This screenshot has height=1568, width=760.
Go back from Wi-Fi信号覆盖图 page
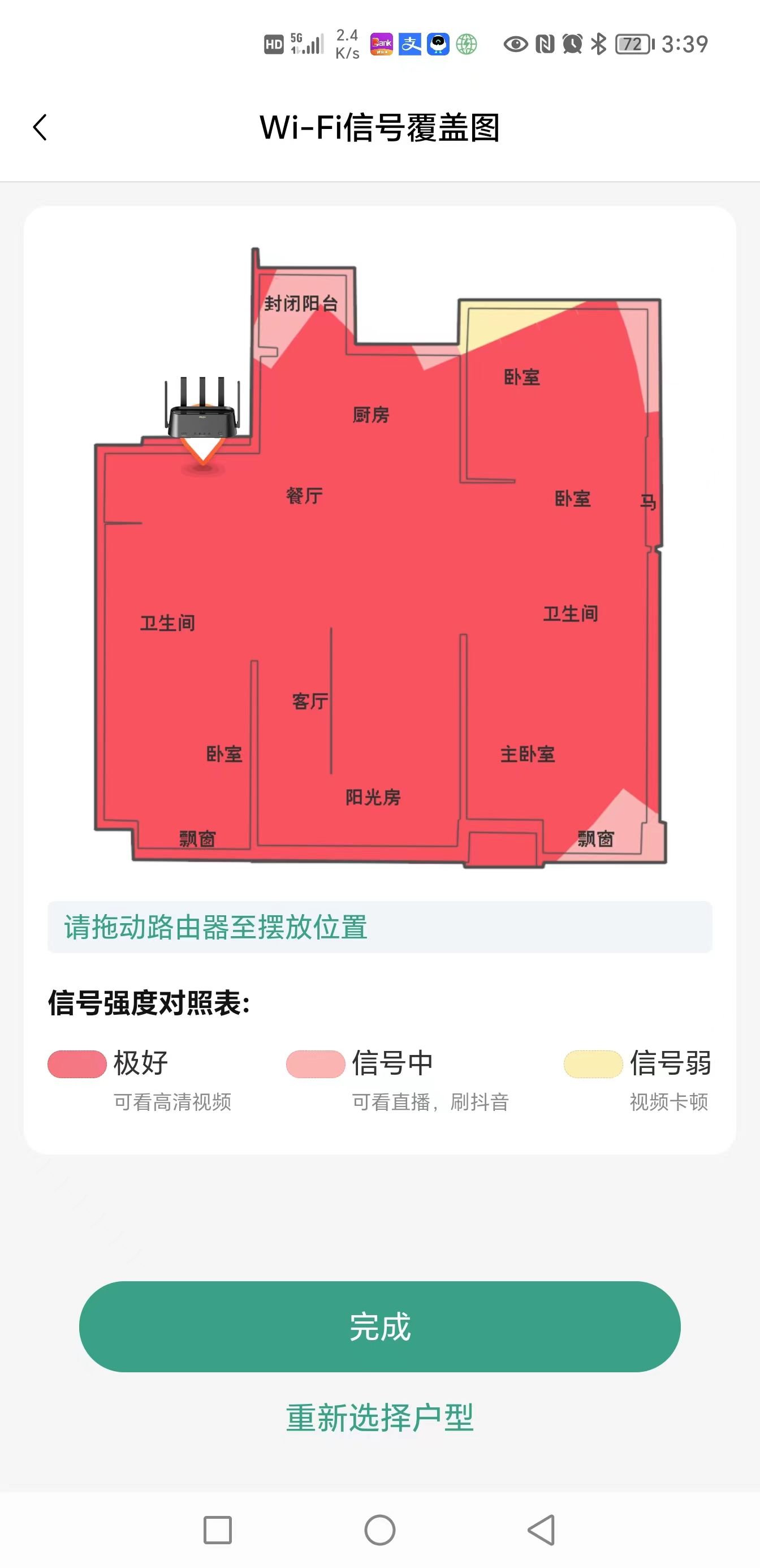pyautogui.click(x=40, y=127)
